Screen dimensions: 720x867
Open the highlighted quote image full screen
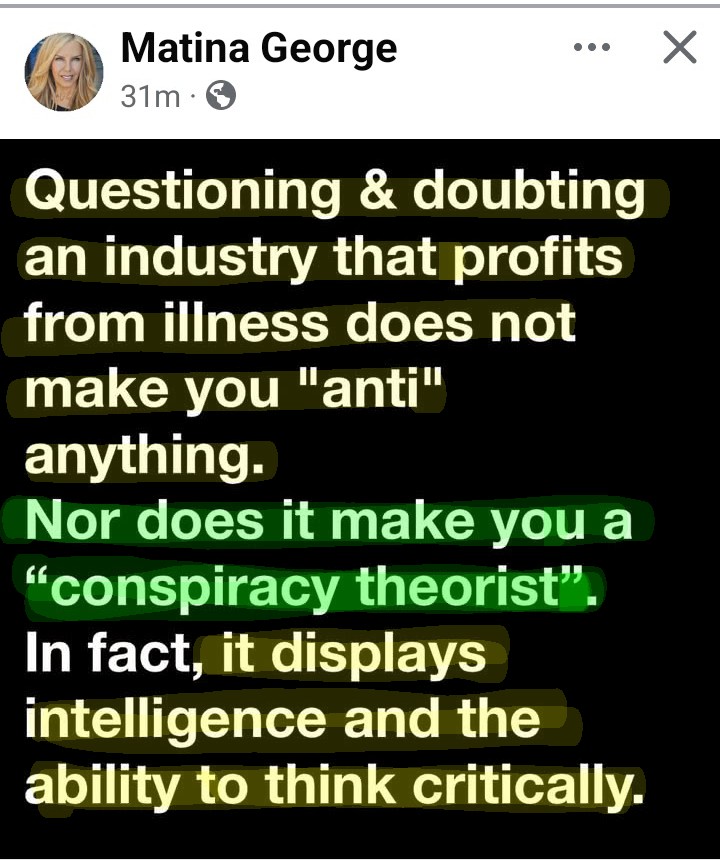tap(360, 500)
